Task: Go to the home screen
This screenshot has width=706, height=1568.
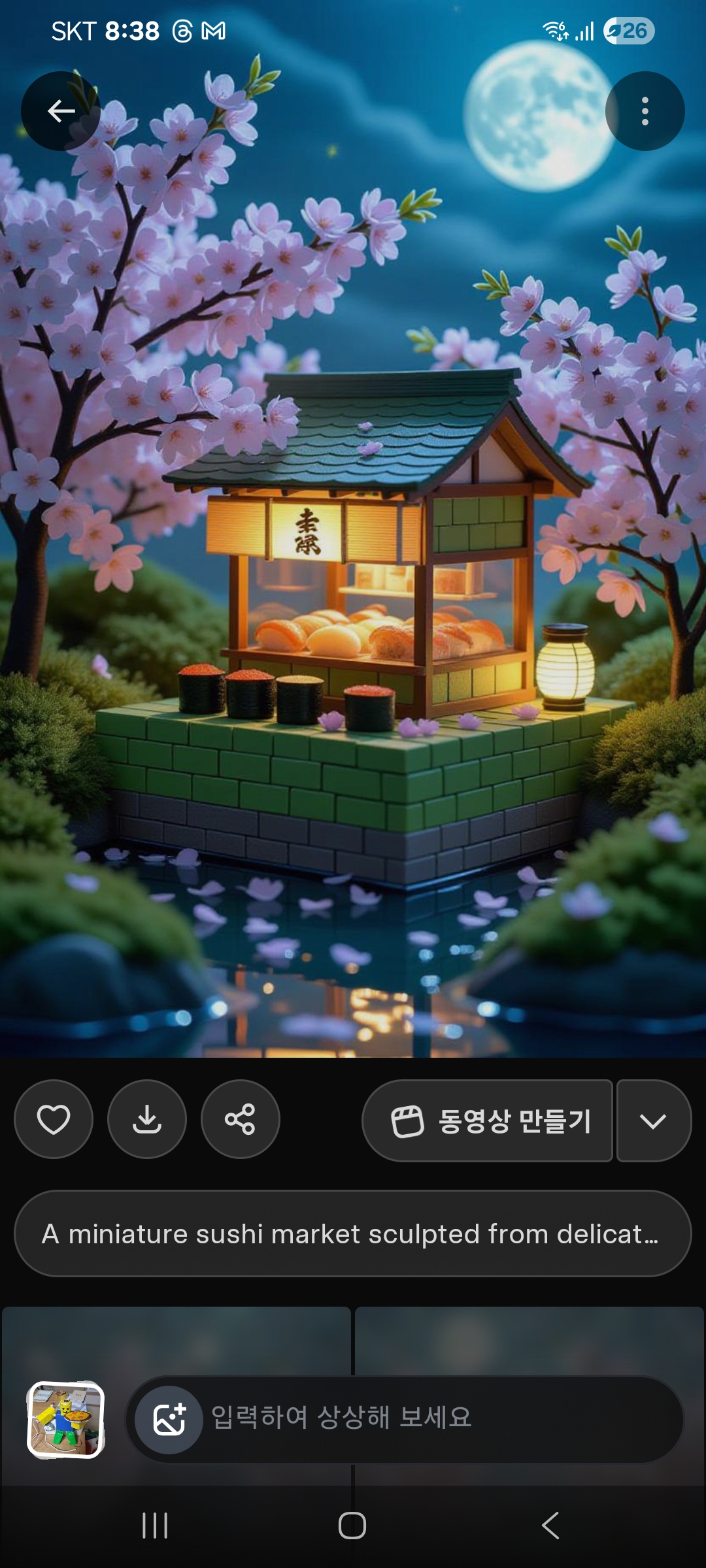Action: [x=352, y=1526]
